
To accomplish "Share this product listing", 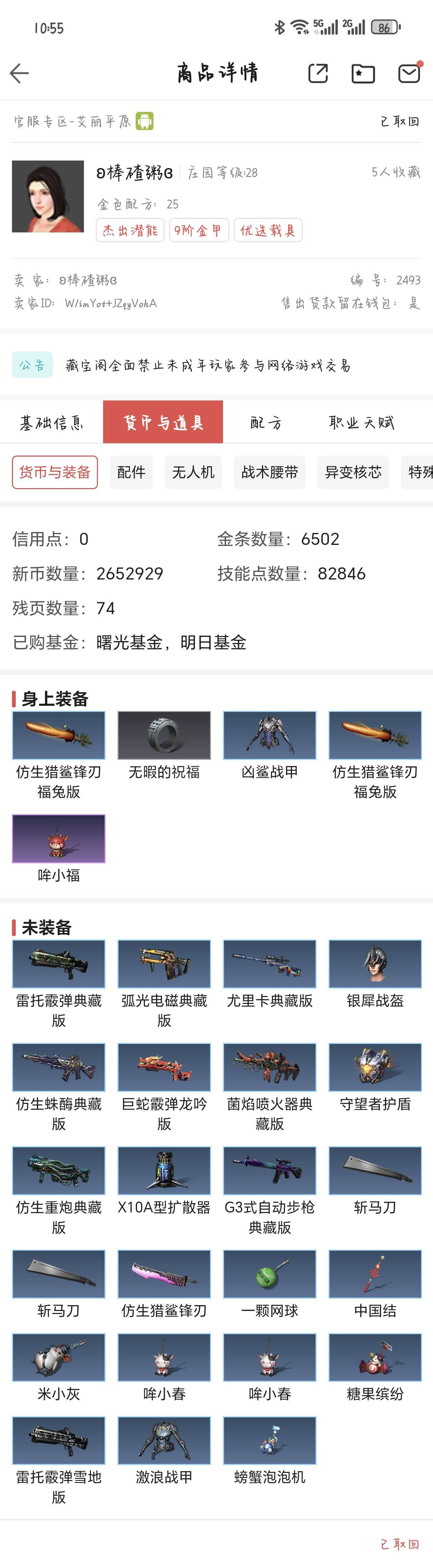I will [x=318, y=73].
